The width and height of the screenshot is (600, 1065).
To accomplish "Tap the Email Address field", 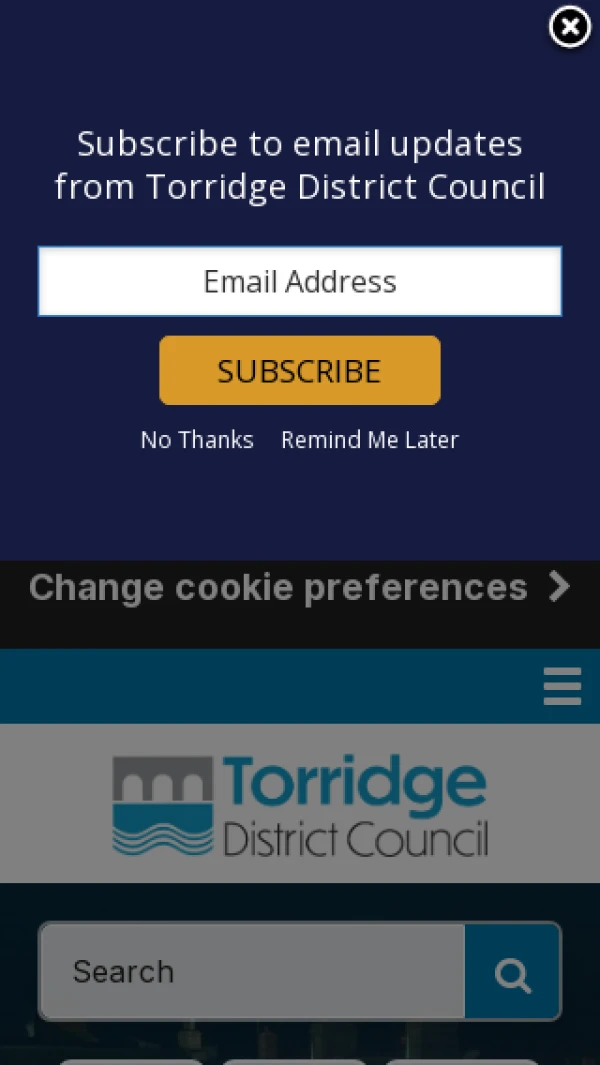I will point(300,282).
